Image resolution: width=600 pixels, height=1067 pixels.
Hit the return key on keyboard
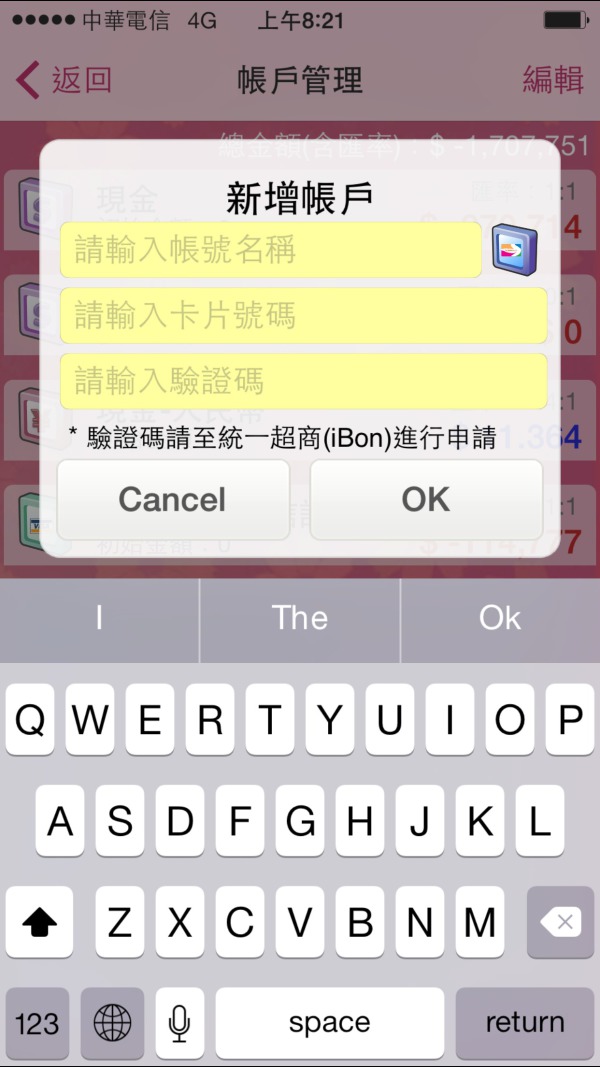[x=524, y=1023]
